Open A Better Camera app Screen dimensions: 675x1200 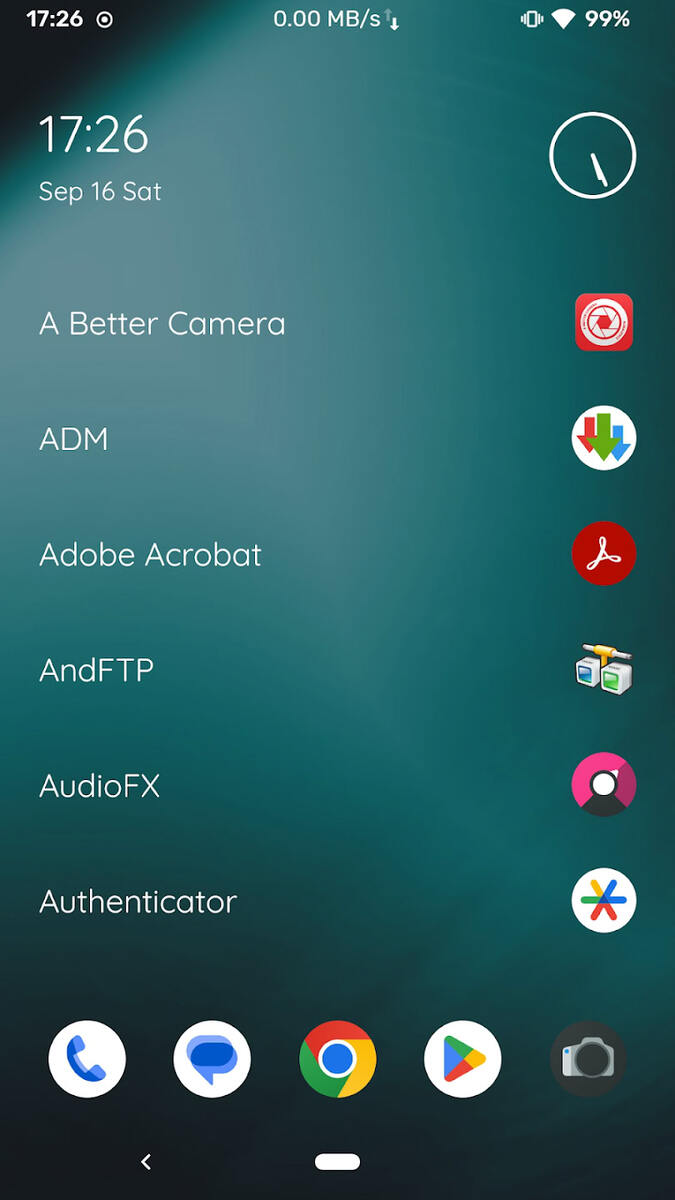click(x=604, y=322)
